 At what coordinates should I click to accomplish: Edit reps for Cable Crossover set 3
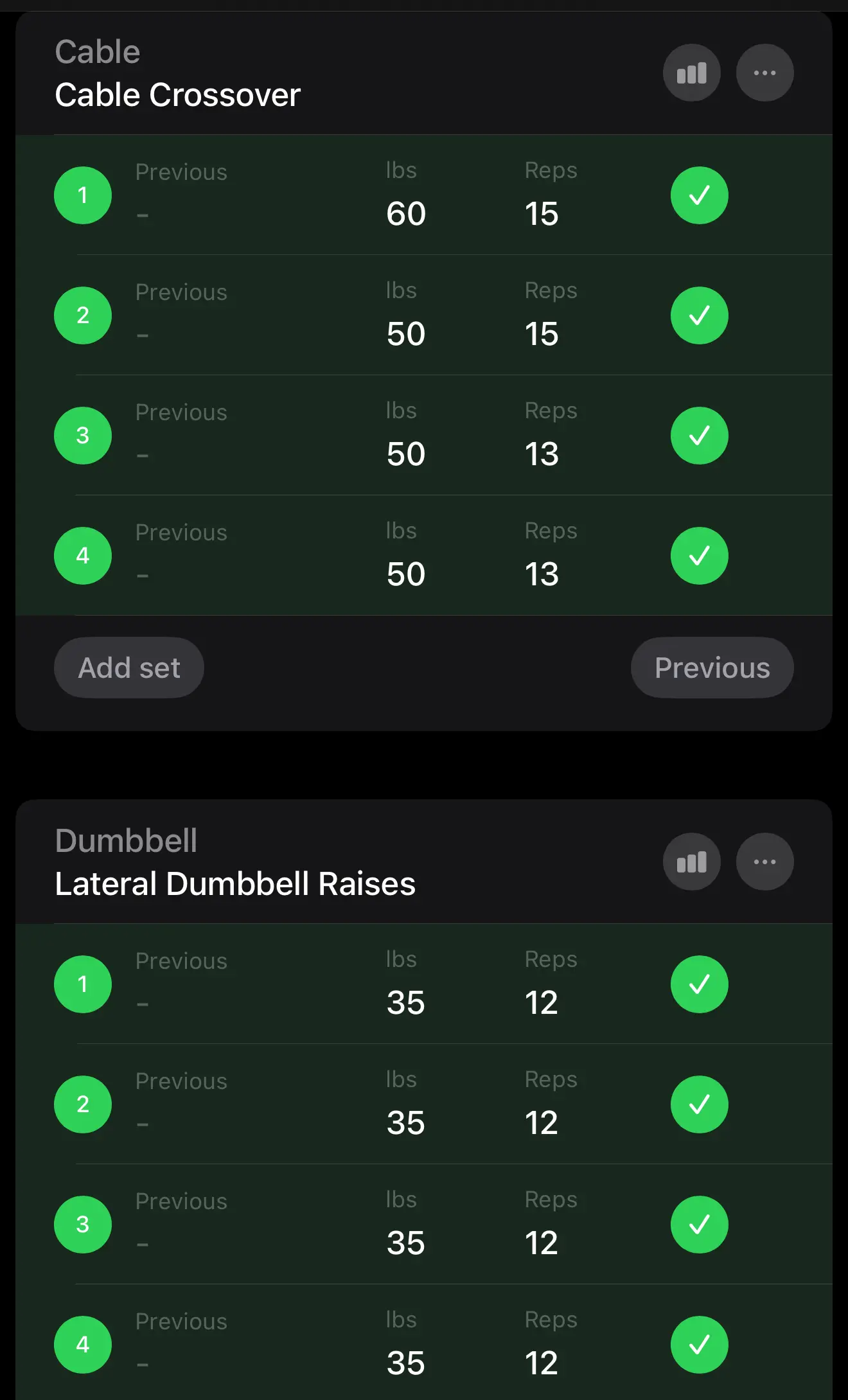click(542, 454)
